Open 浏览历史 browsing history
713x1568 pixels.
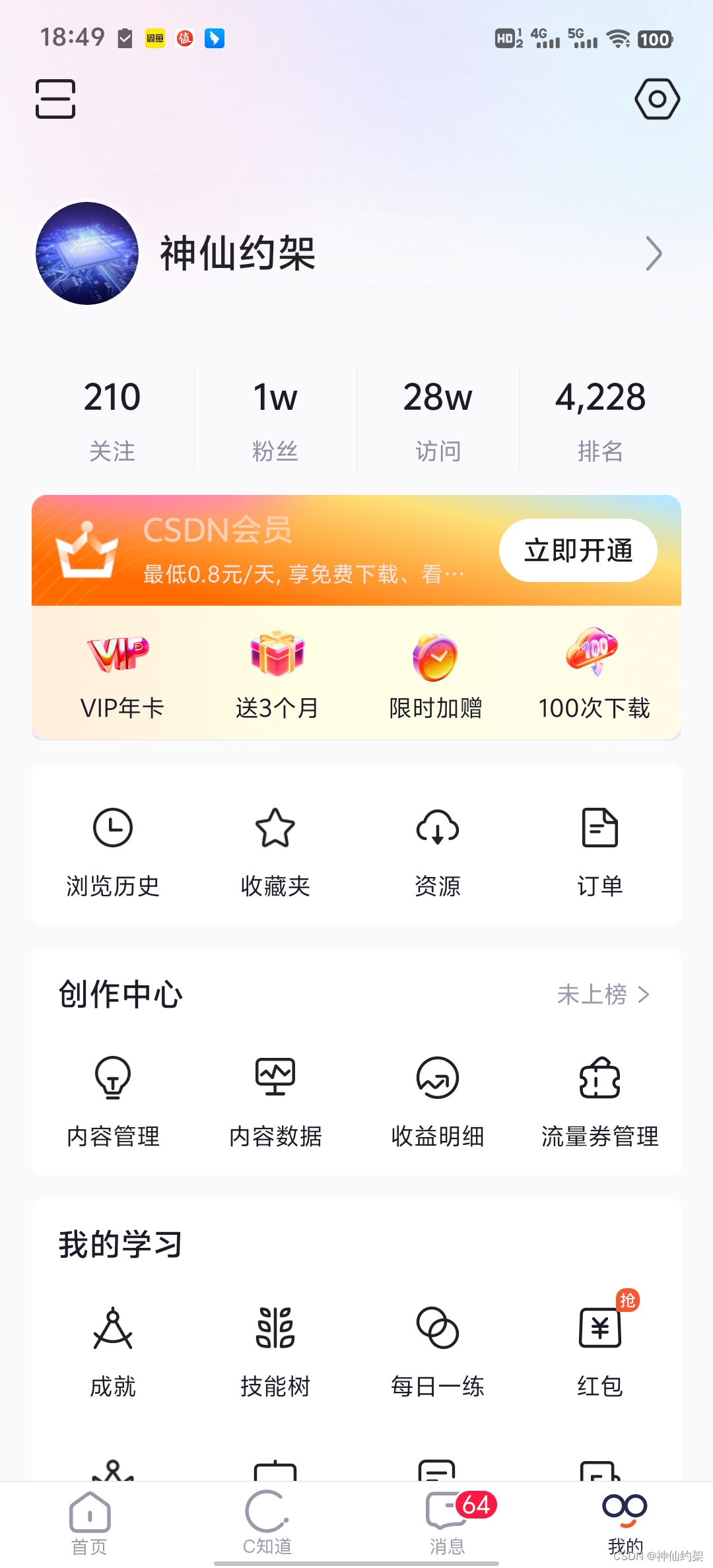click(x=113, y=847)
